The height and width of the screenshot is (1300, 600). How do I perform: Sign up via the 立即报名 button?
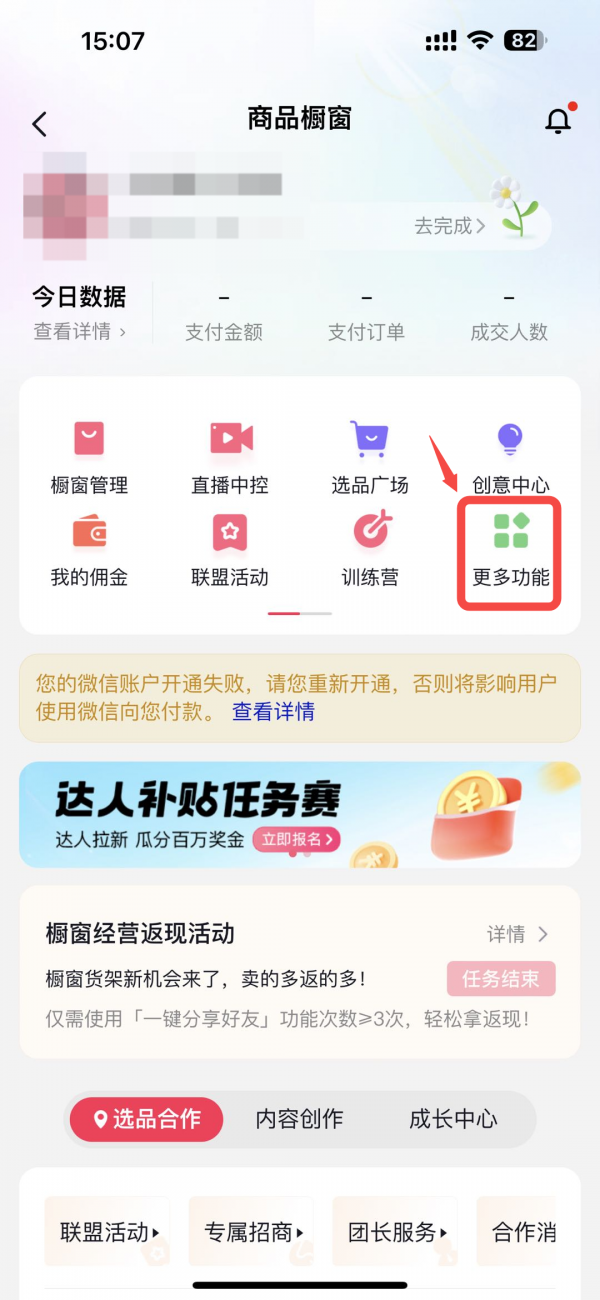(x=296, y=839)
